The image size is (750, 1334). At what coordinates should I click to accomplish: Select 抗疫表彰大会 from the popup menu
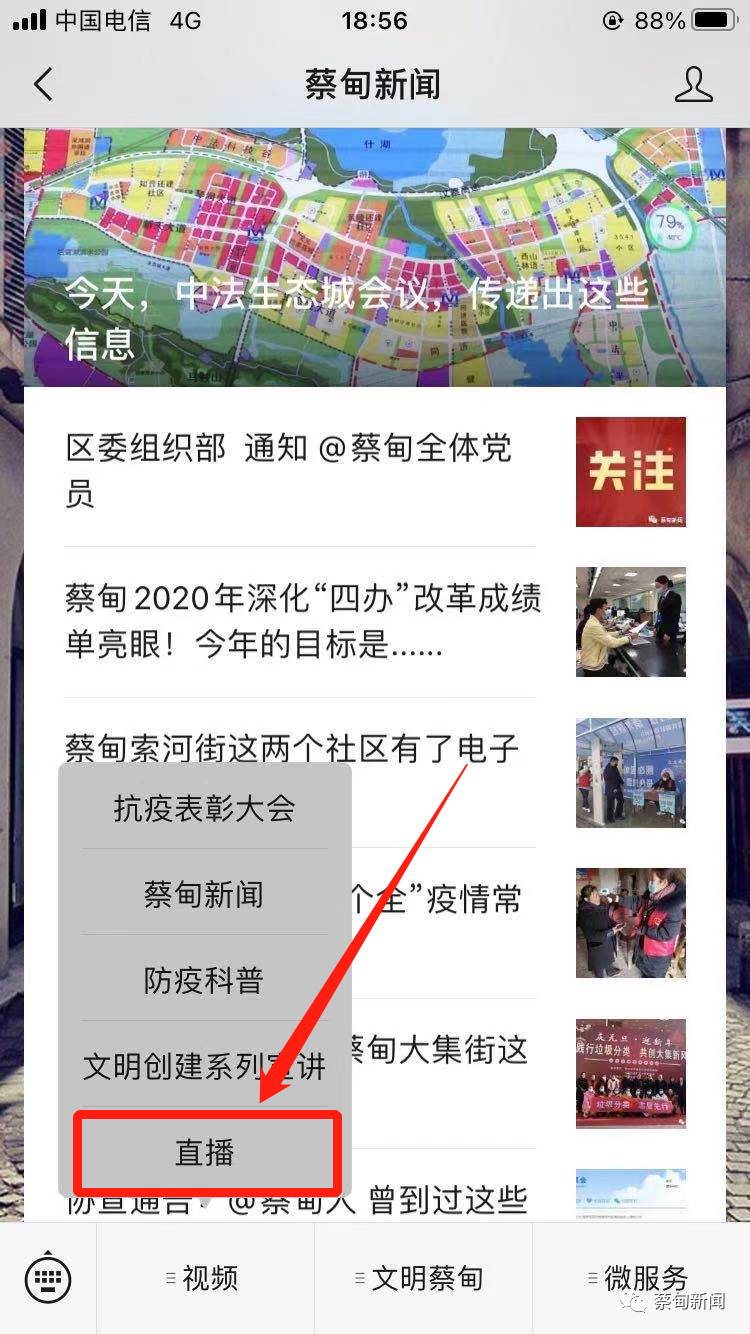pos(205,808)
